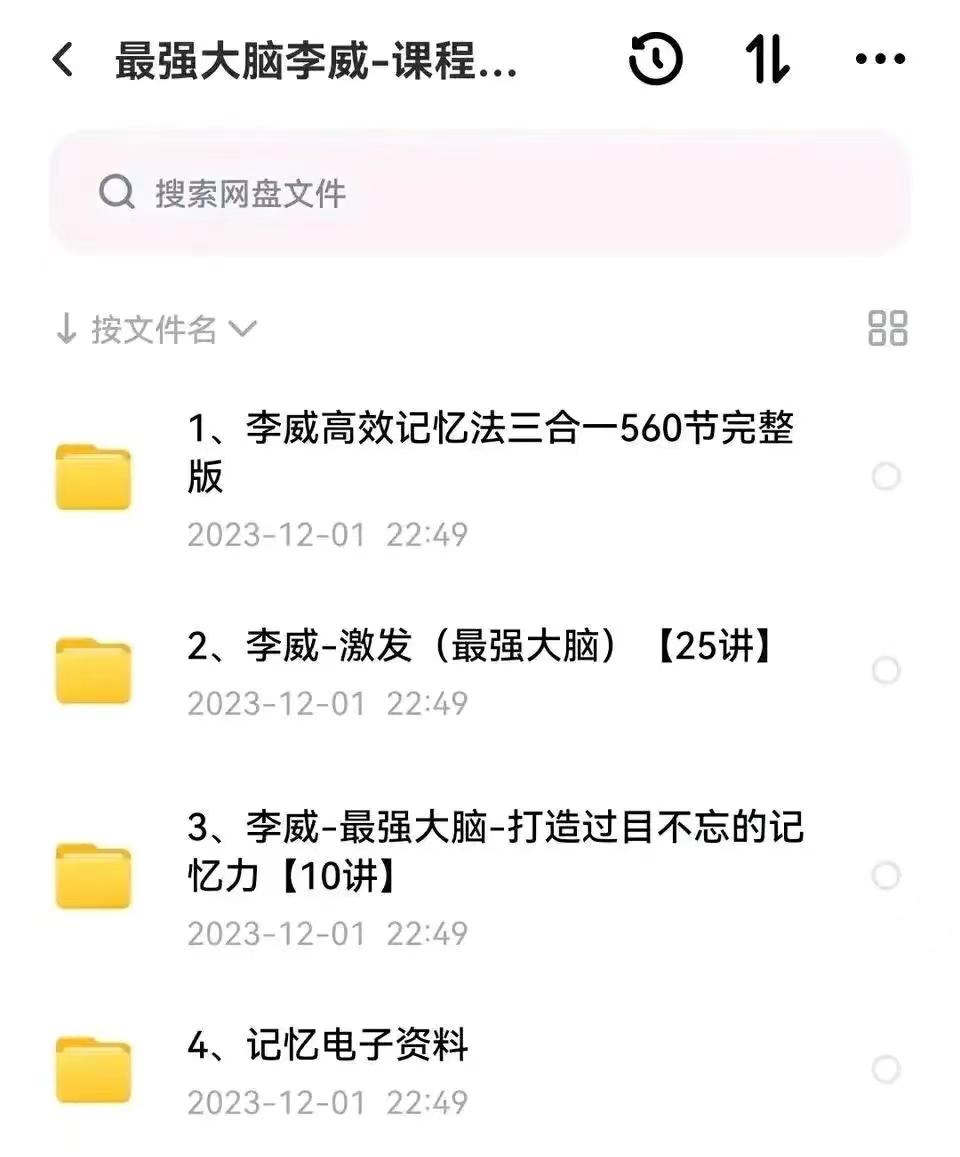The image size is (960, 1157).
Task: Open folder 2、李威-激发（最强大脑）【25讲】
Action: pyautogui.click(x=480, y=648)
